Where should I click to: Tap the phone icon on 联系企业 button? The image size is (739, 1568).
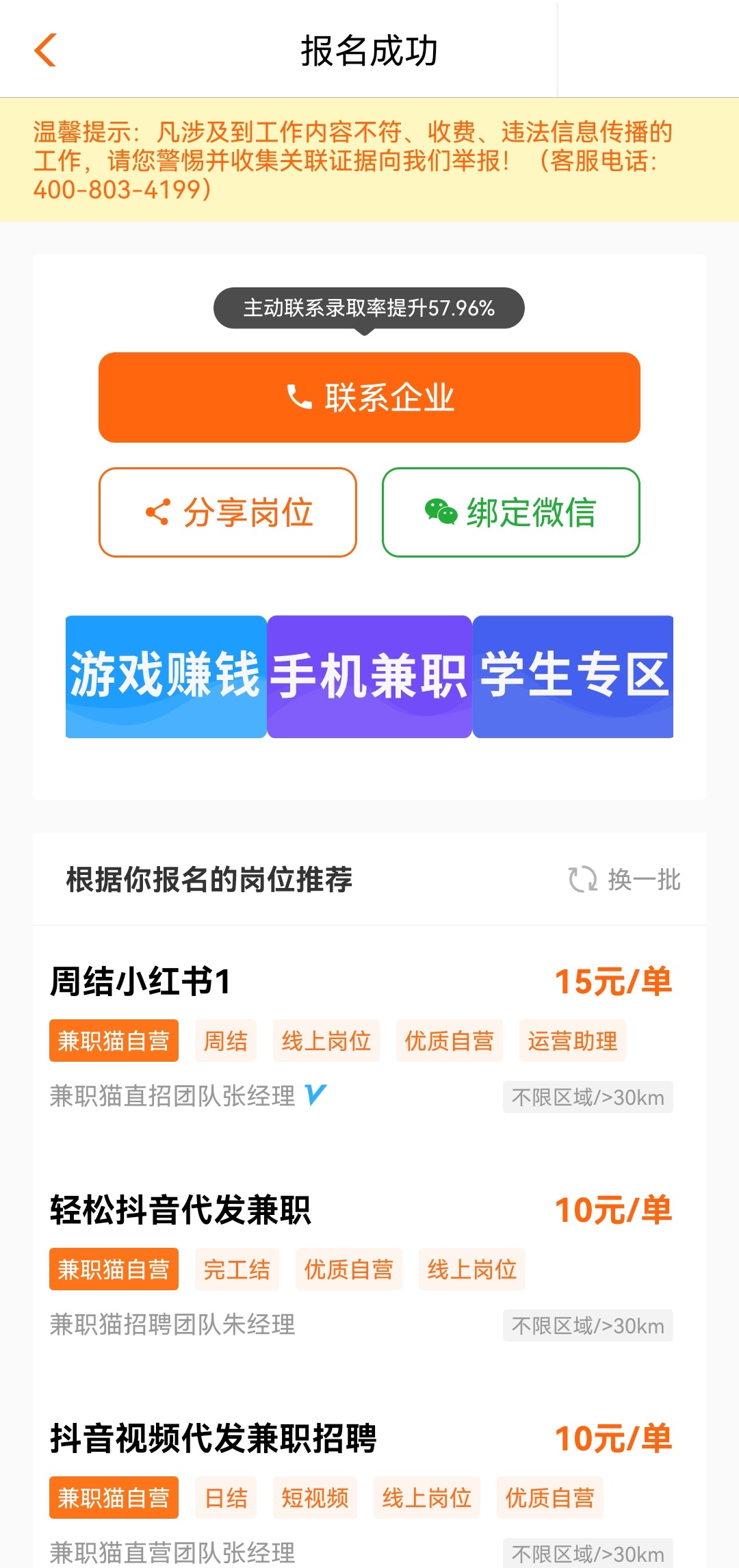click(x=298, y=397)
